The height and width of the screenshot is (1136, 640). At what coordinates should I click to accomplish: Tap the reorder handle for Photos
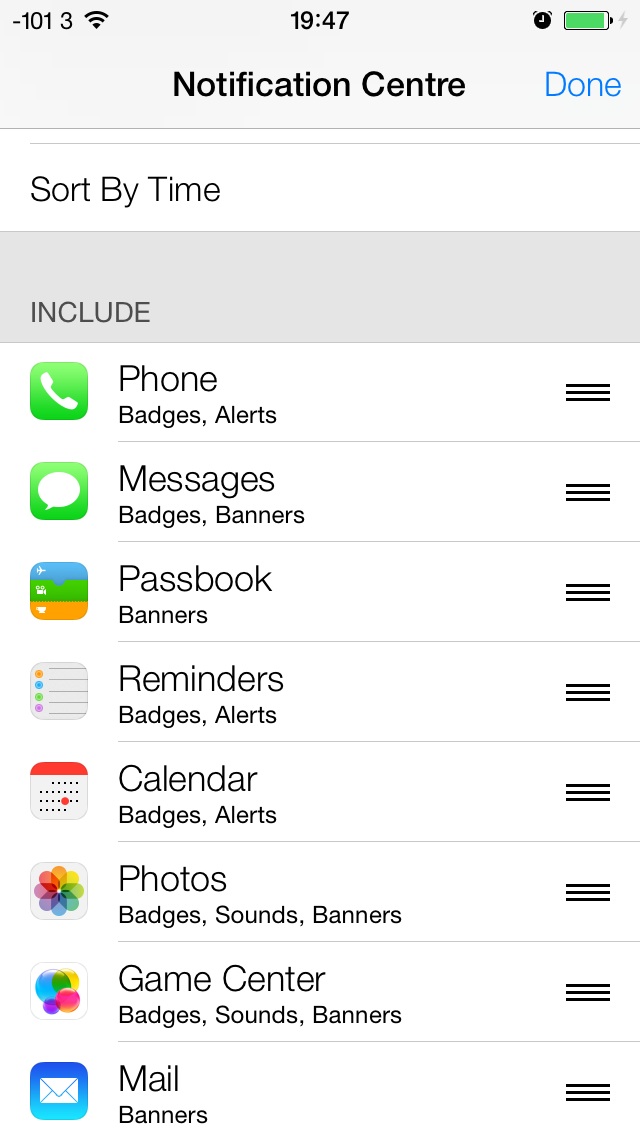click(588, 892)
